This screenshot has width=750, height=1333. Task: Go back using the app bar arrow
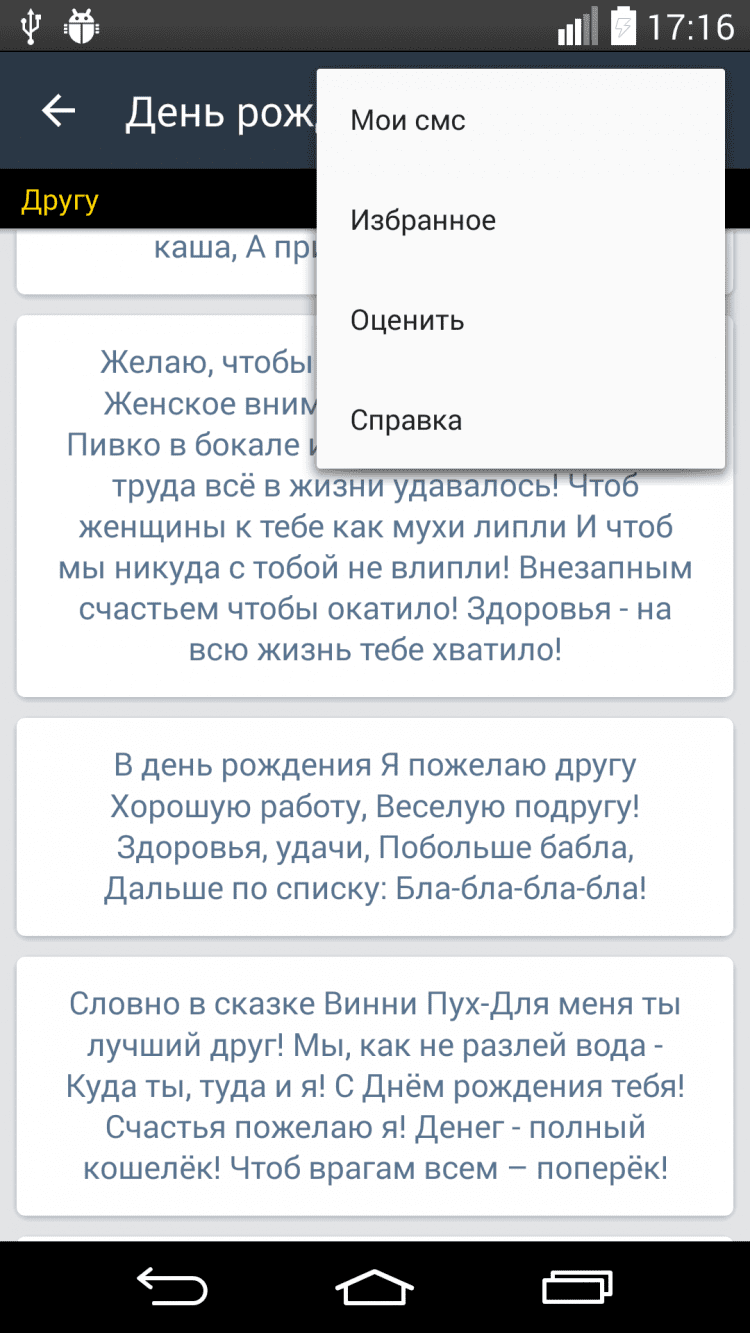tap(59, 111)
